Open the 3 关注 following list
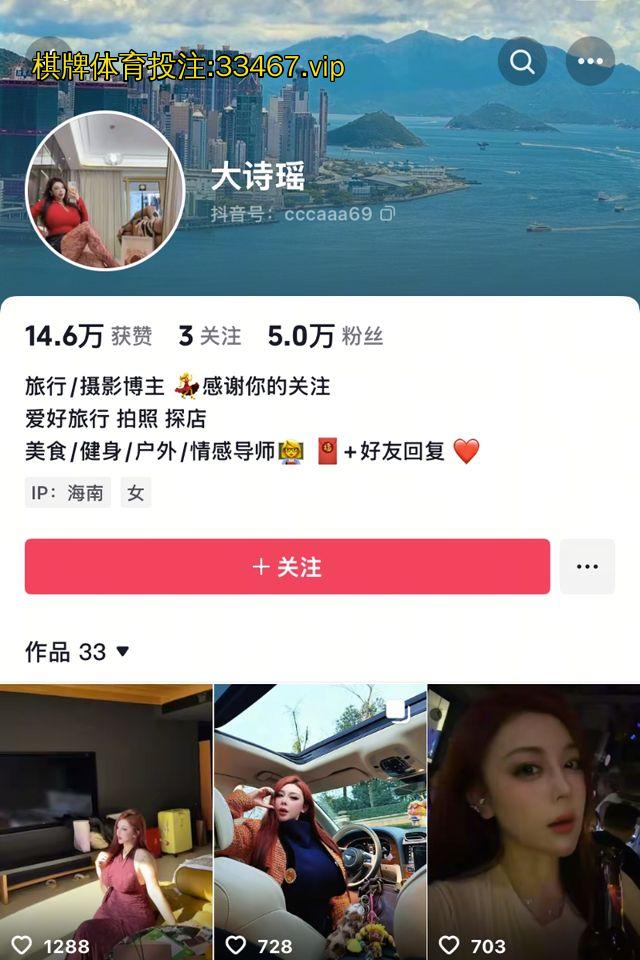Viewport: 640px width, 960px height. coord(210,337)
